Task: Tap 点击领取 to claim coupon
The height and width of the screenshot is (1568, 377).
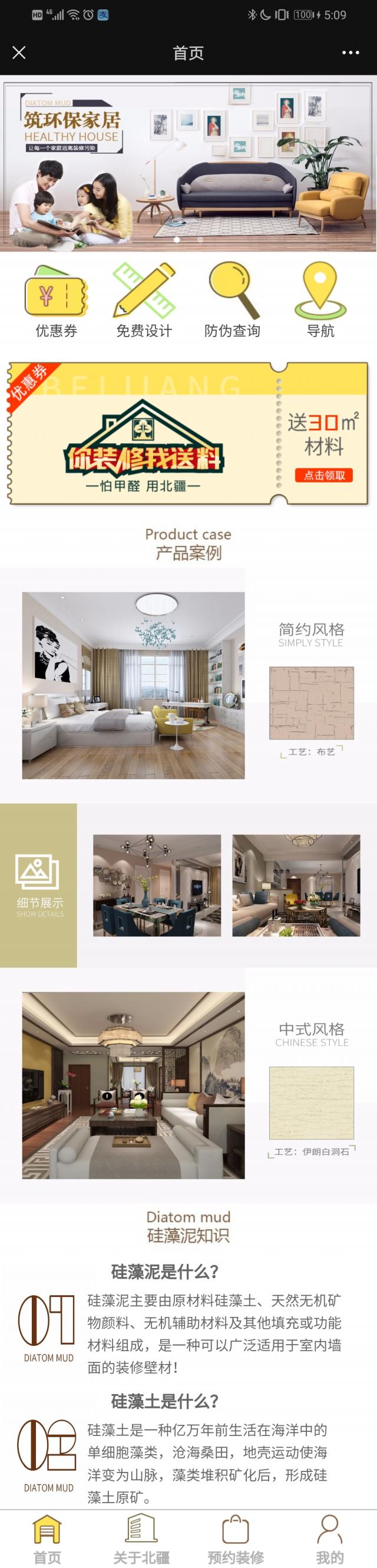Action: click(x=324, y=476)
